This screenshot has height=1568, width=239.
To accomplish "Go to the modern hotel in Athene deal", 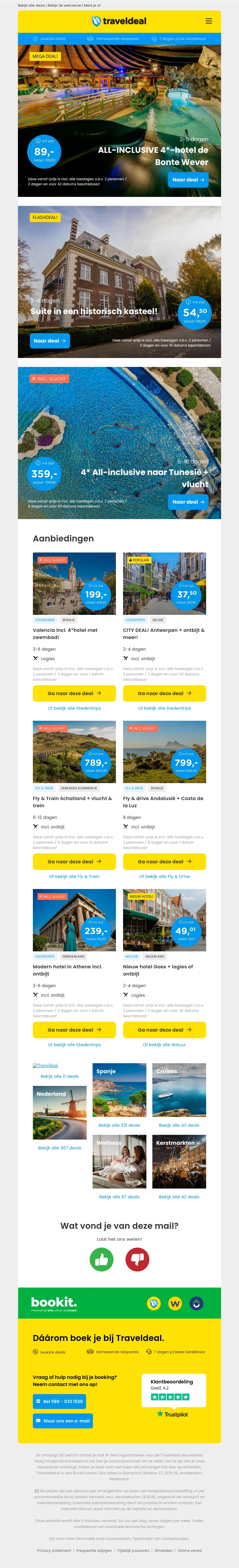I will click(74, 1029).
